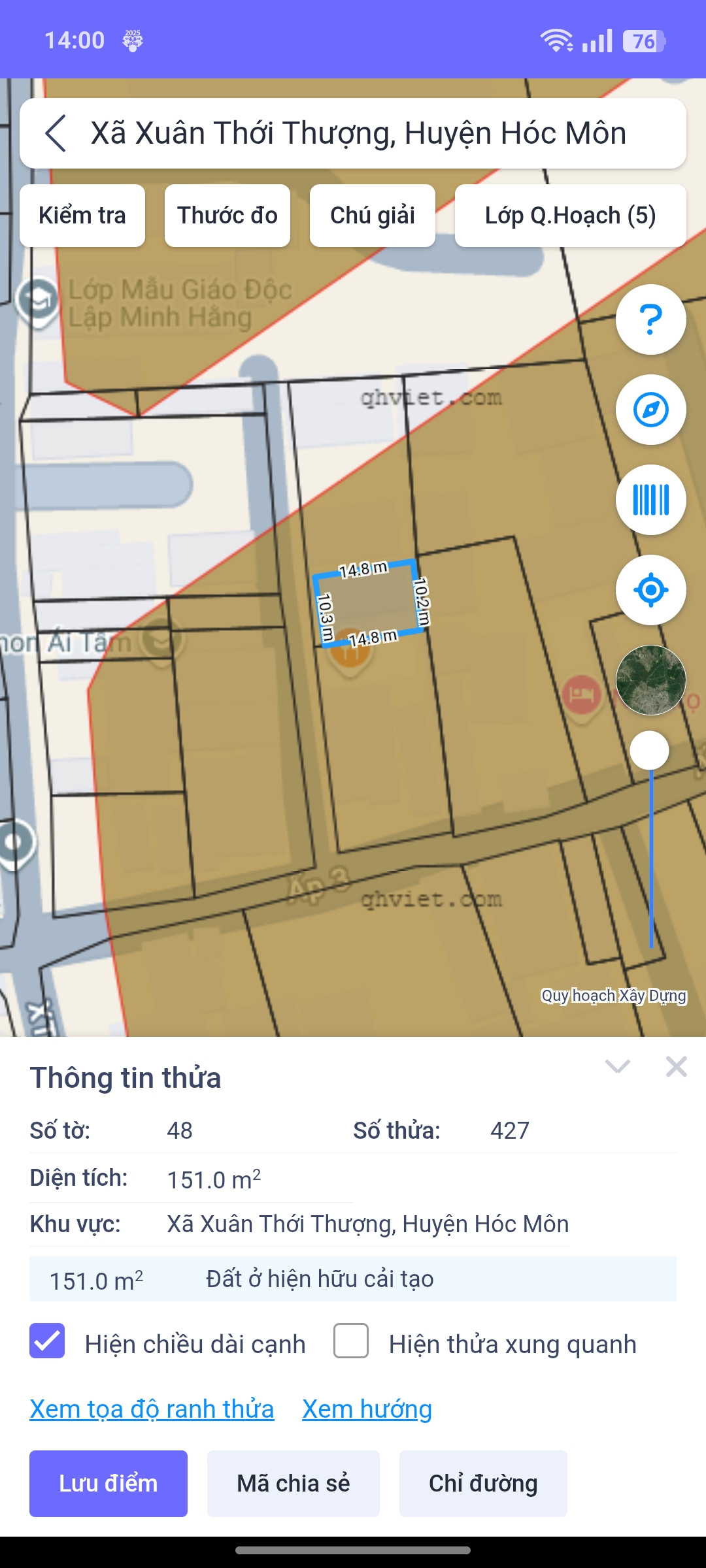
Task: Center map on my current location
Action: [650, 590]
